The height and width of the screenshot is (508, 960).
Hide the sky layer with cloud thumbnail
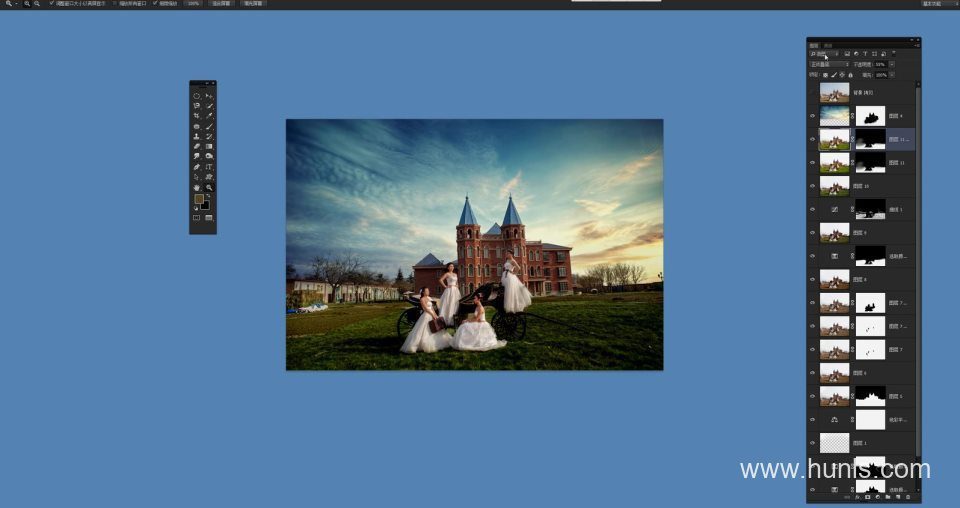(812, 115)
